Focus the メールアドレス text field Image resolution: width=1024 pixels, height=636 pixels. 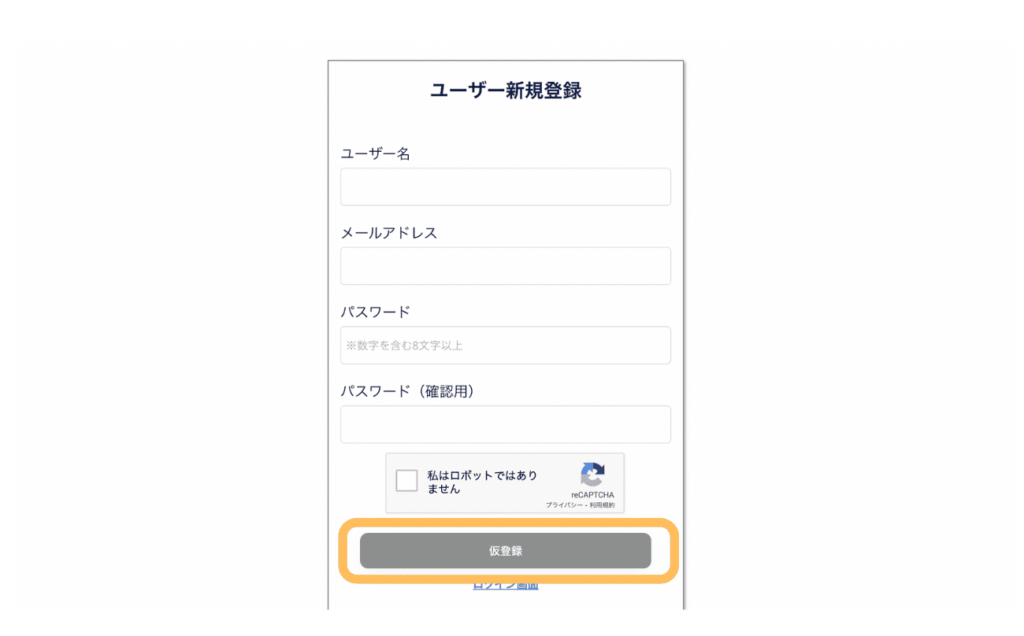505,266
